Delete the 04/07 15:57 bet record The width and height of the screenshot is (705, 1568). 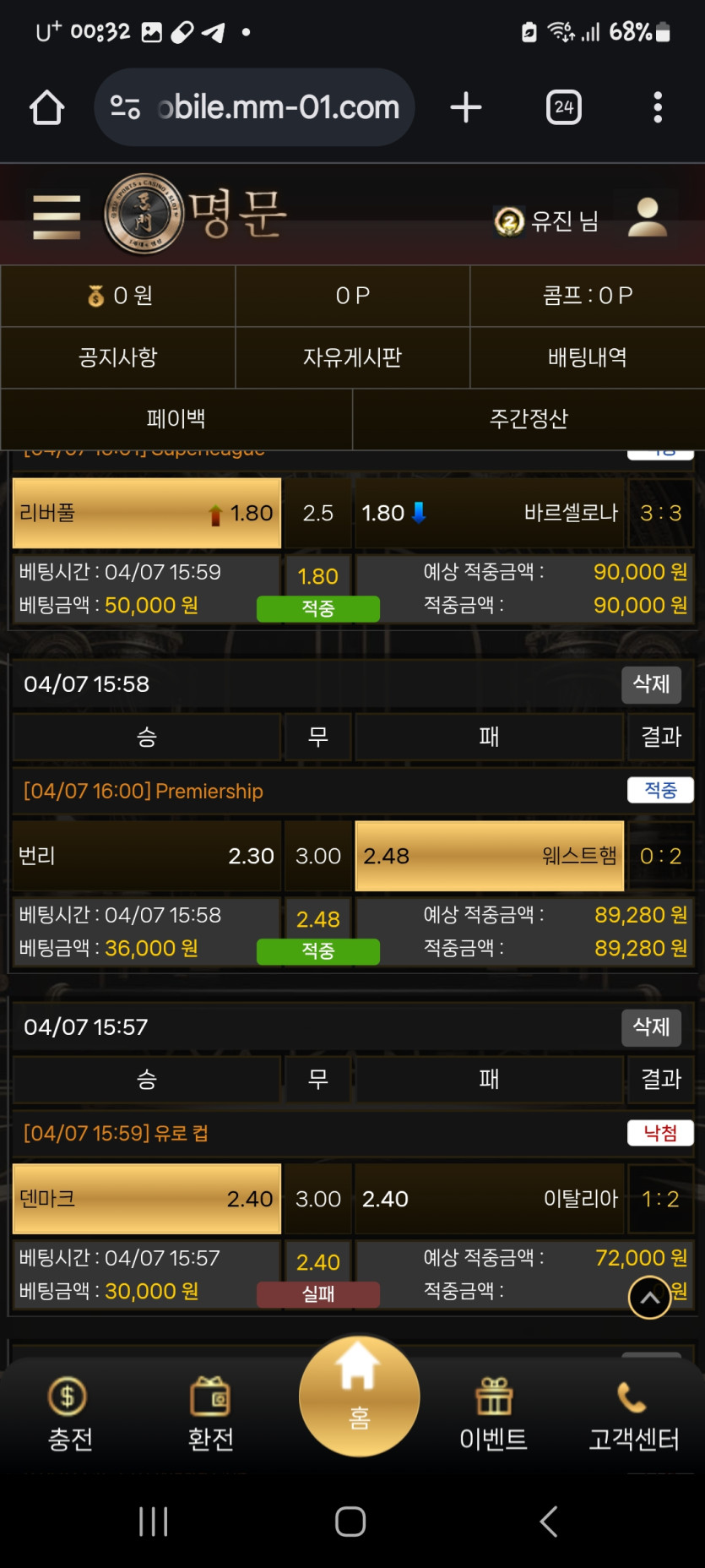pos(651,1027)
